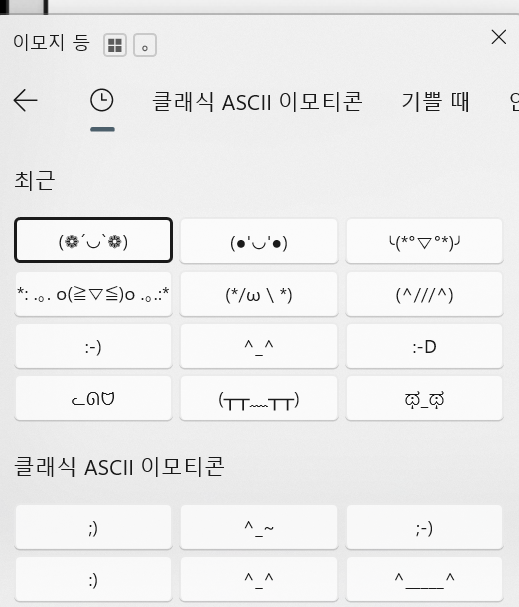Insert the ಥ_ಥ tearful kaomoji
519x607 pixels.
424,398
